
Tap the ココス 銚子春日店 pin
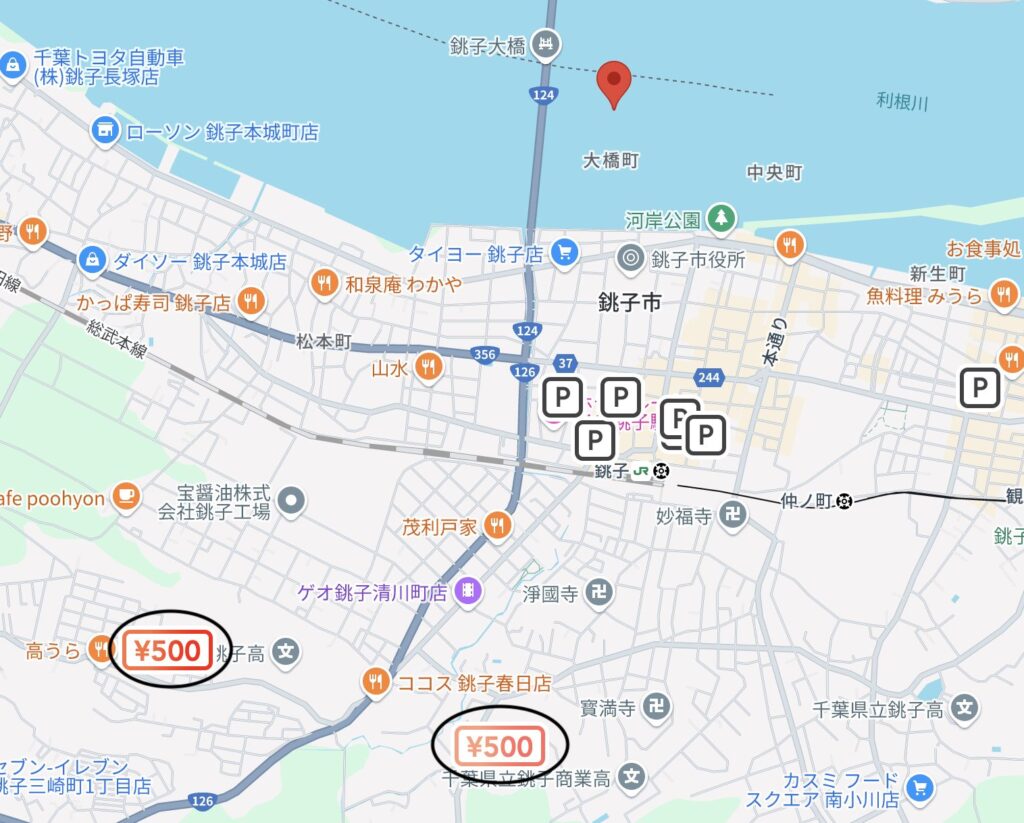pyautogui.click(x=376, y=683)
